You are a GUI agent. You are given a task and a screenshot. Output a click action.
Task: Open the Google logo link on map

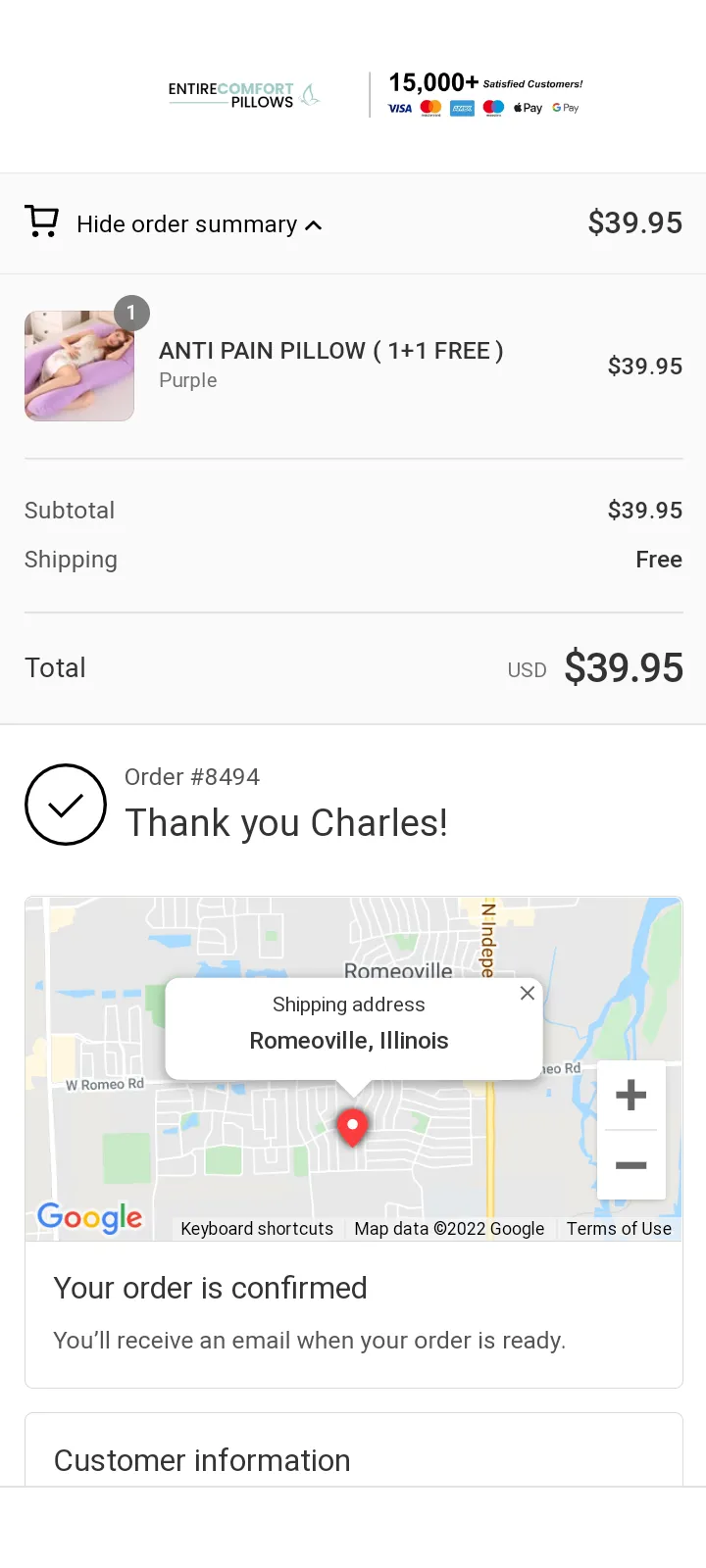point(89,1217)
